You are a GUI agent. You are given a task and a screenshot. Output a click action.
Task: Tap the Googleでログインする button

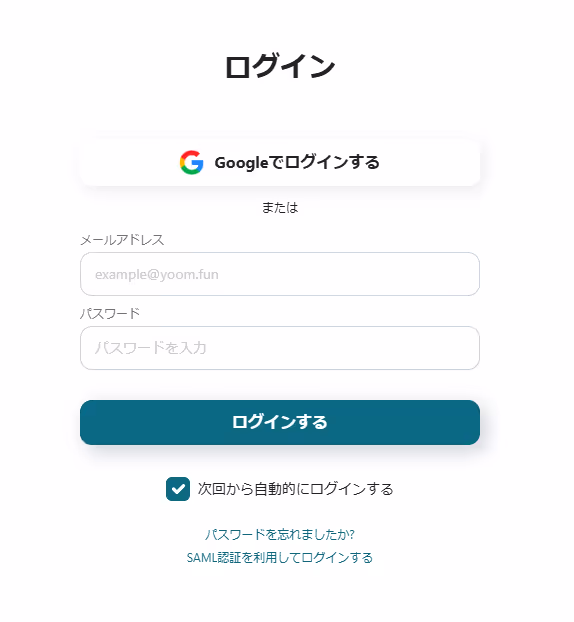click(x=280, y=162)
